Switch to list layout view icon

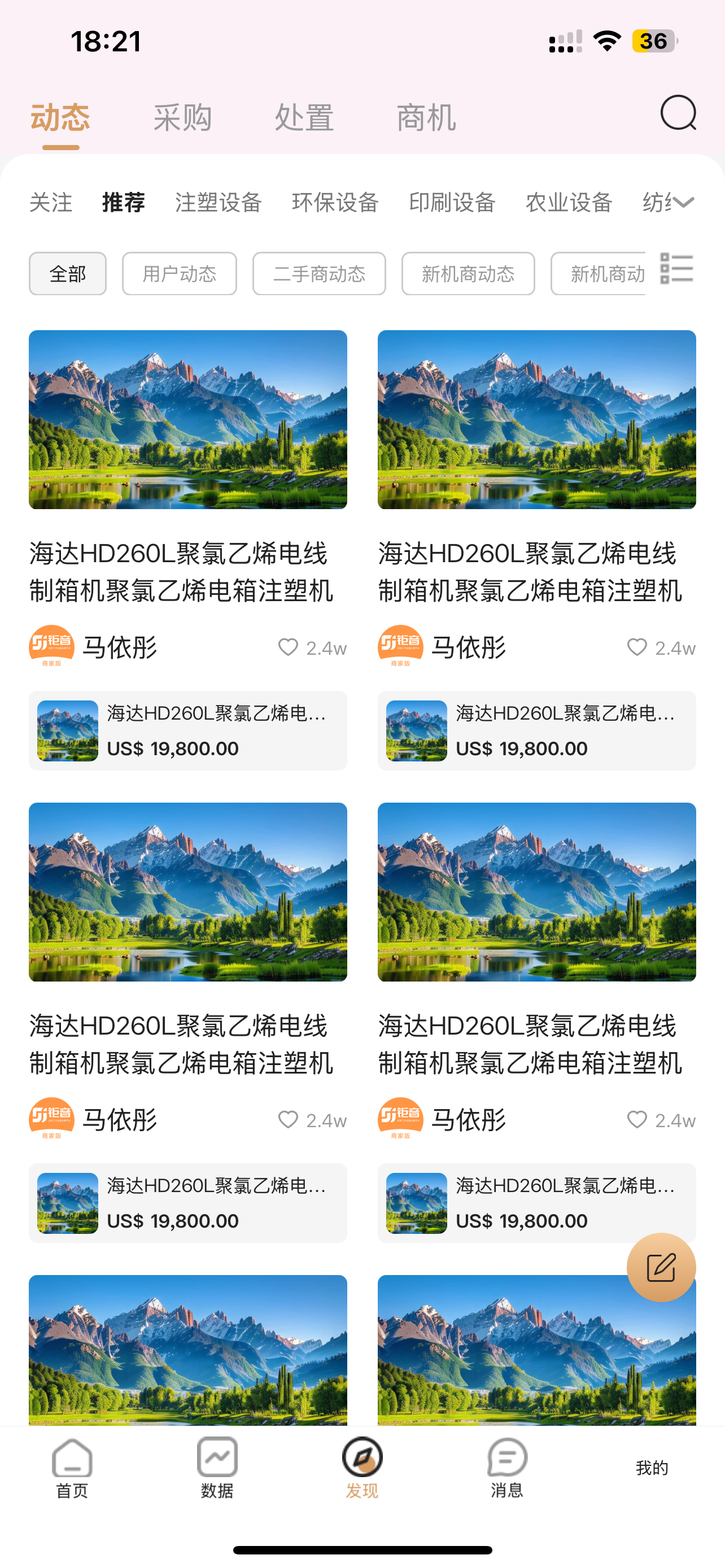pos(676,269)
